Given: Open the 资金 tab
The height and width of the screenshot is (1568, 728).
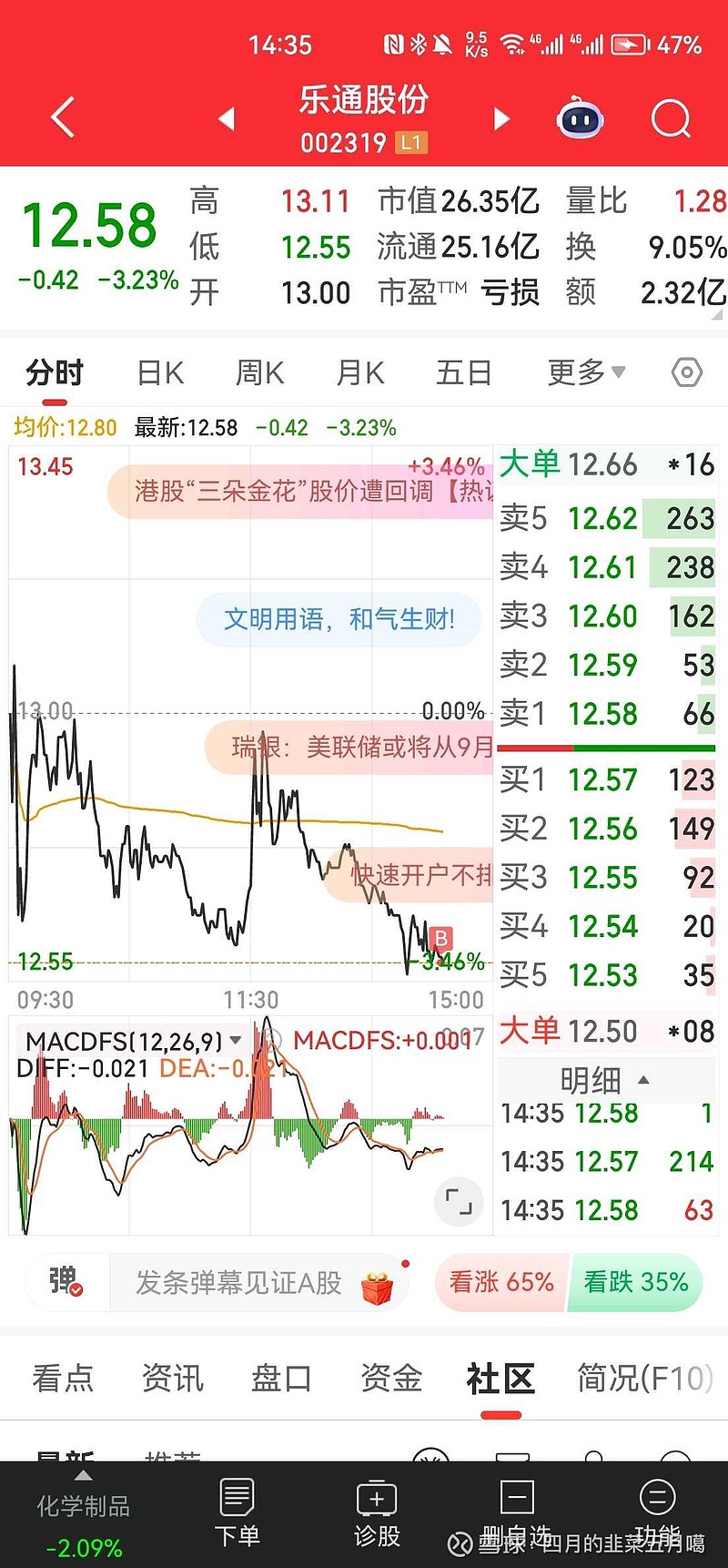Looking at the screenshot, I should click(x=390, y=1379).
